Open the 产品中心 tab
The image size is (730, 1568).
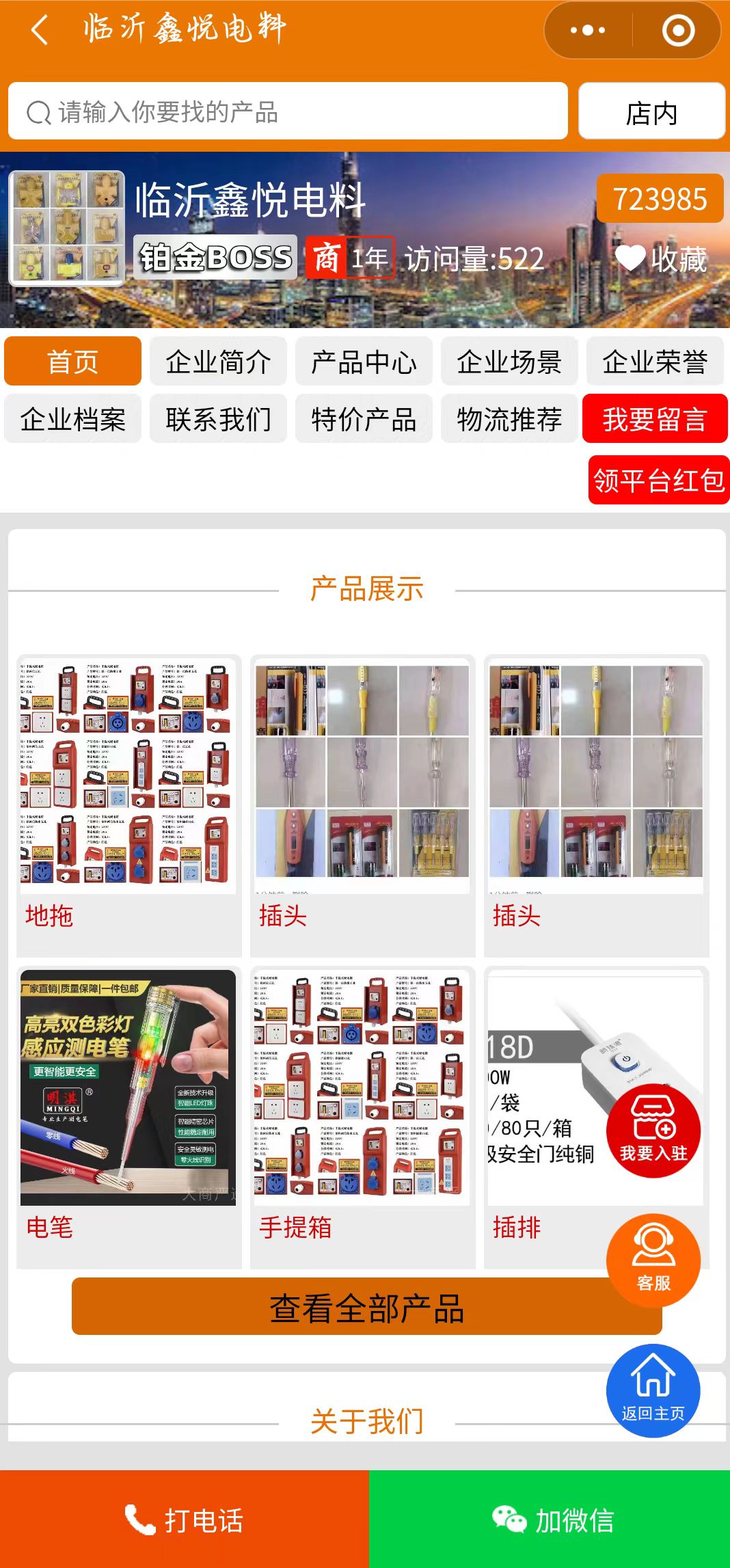364,362
